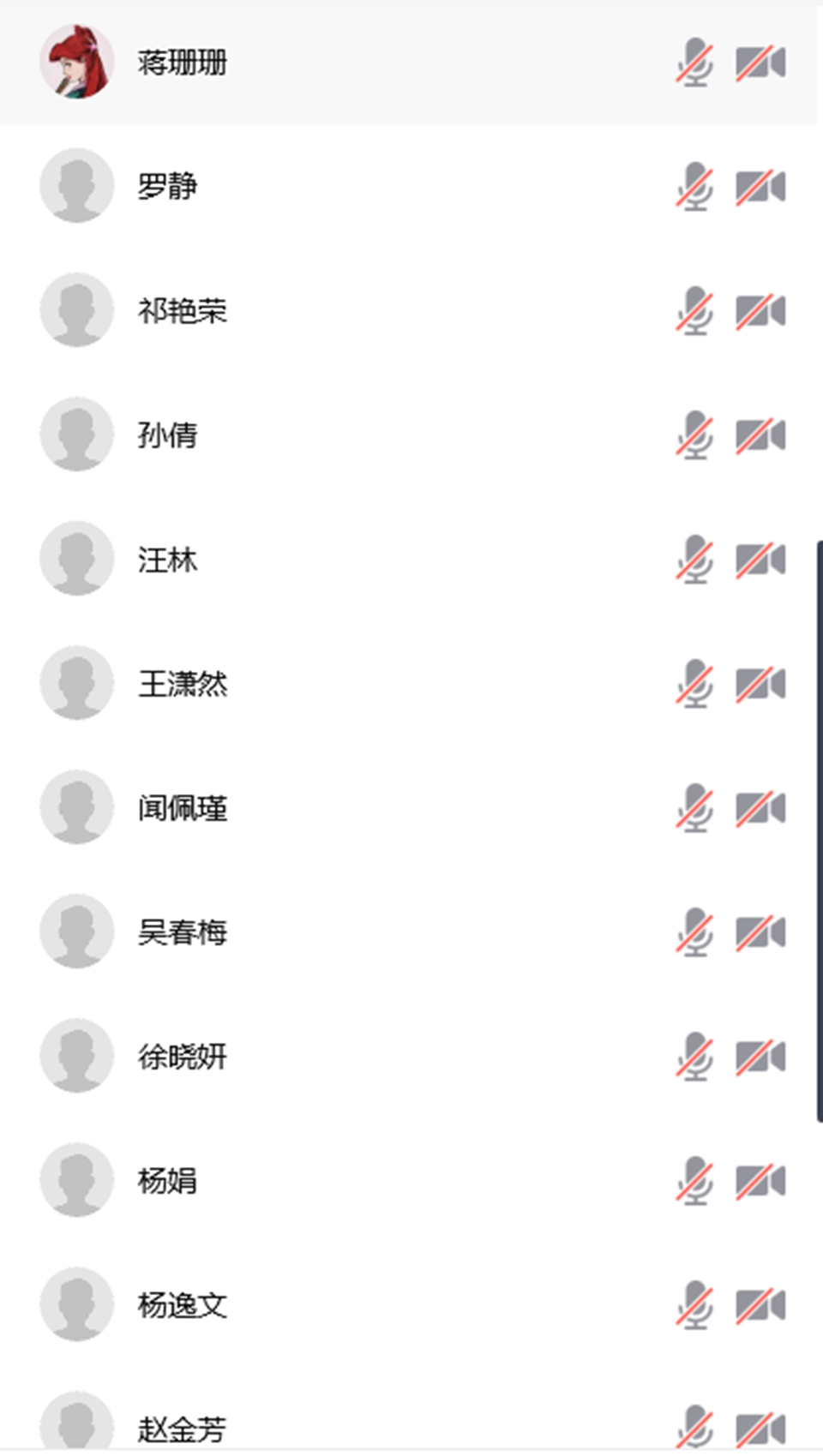Tap the camera-off icon for 徐晓妍
The image size is (823, 1456).
[760, 1057]
